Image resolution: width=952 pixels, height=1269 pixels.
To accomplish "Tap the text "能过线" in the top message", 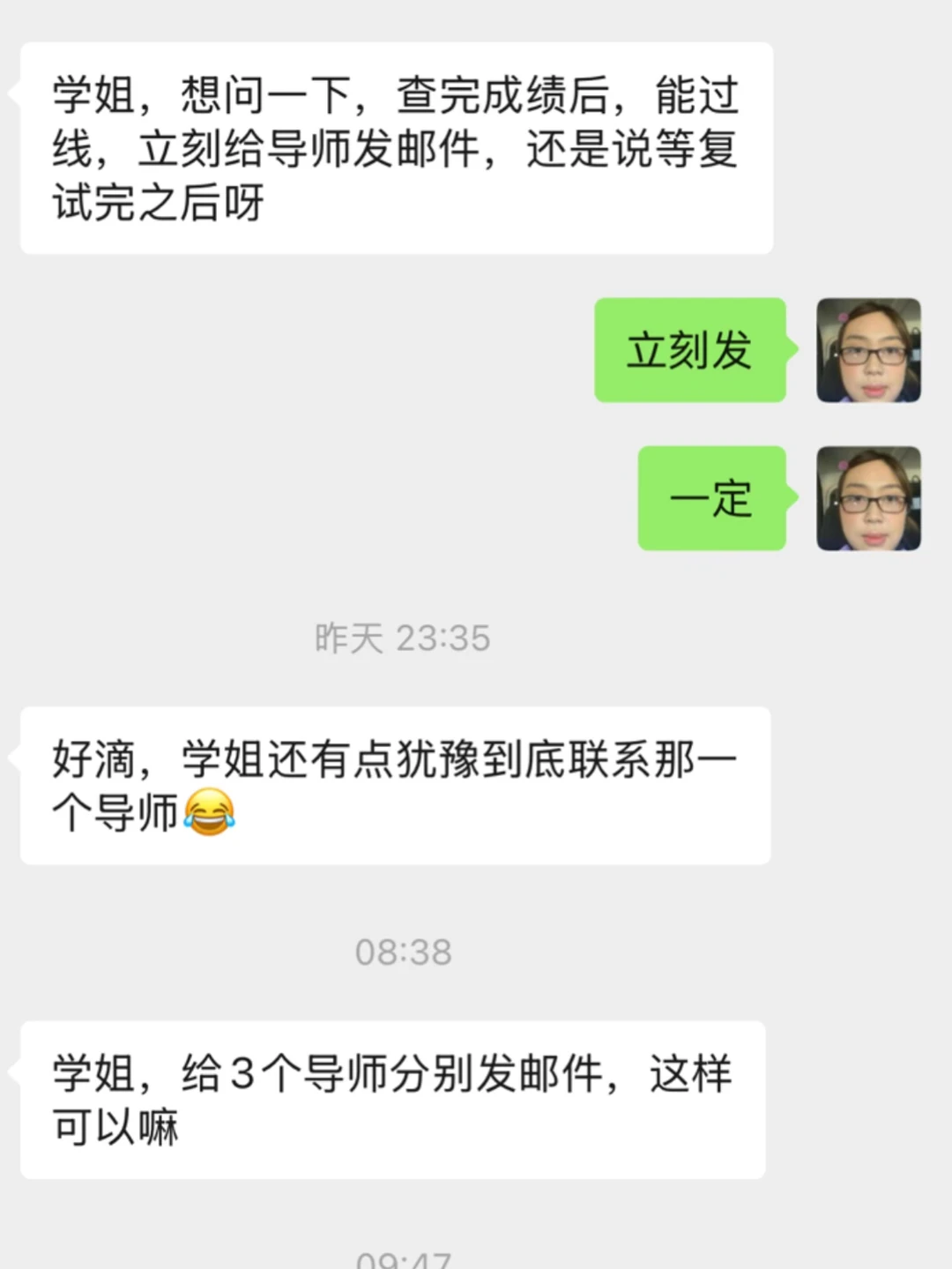I will tap(696, 97).
